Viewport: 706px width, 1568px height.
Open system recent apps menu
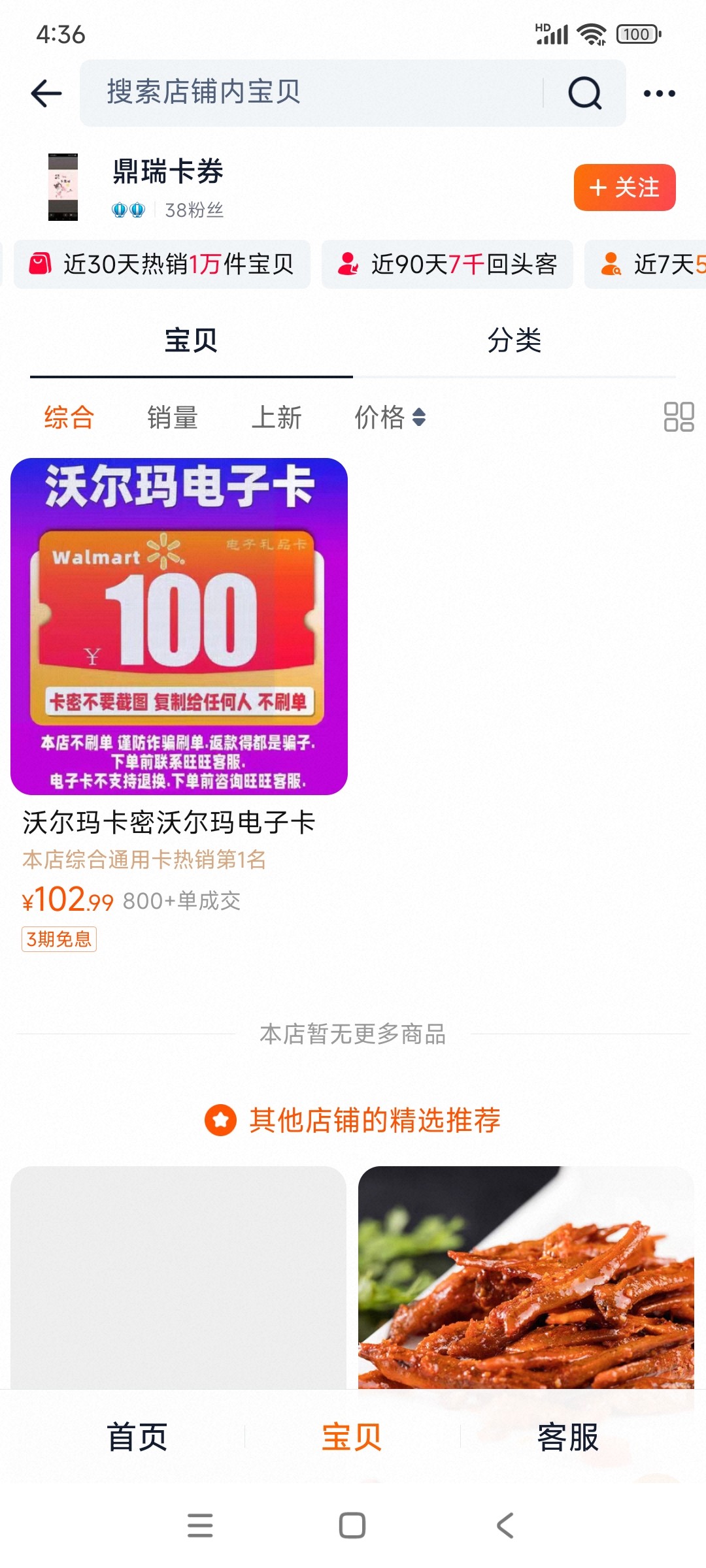(200, 1526)
